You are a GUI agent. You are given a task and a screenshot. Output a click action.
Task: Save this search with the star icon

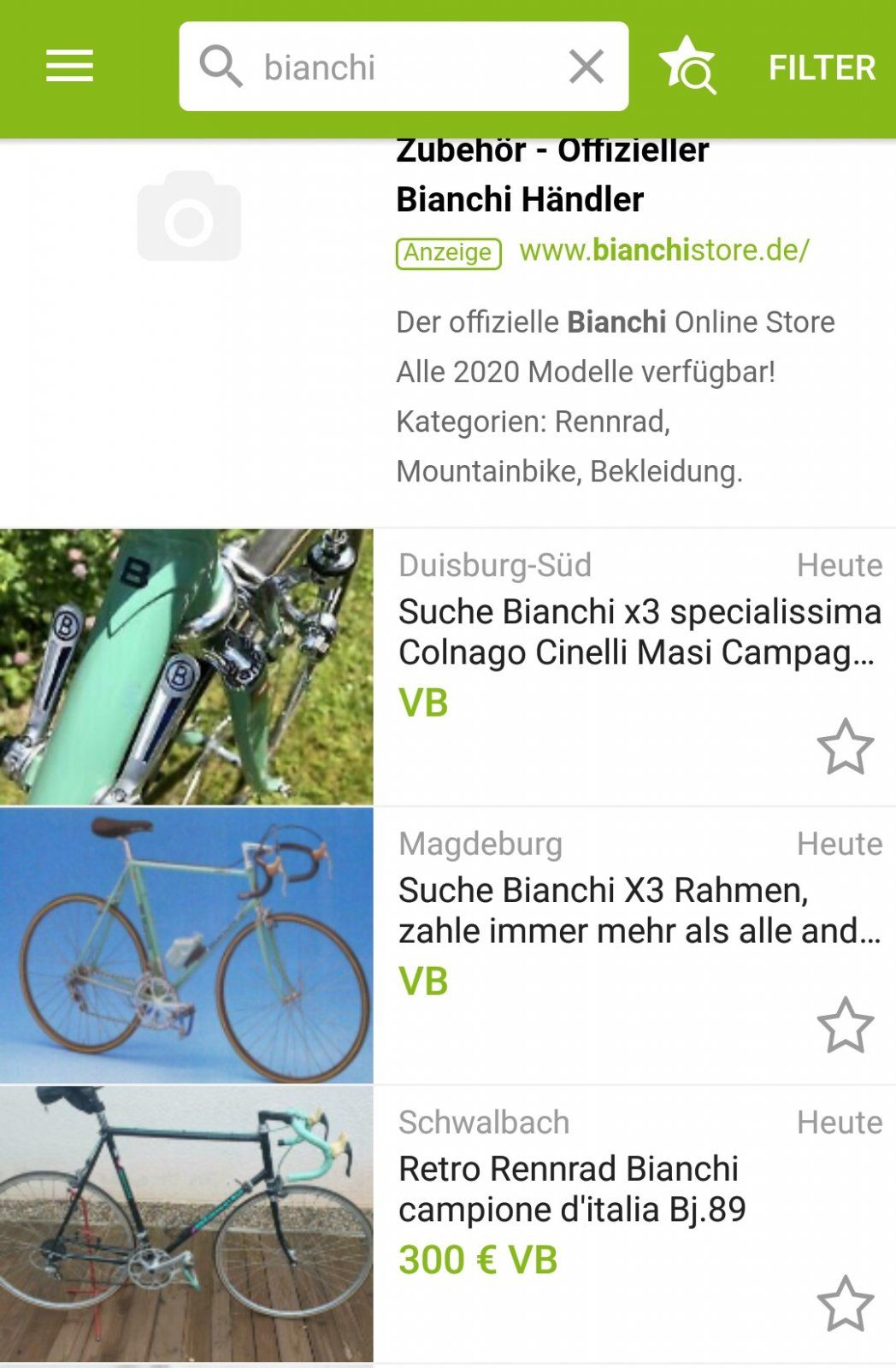[x=687, y=65]
